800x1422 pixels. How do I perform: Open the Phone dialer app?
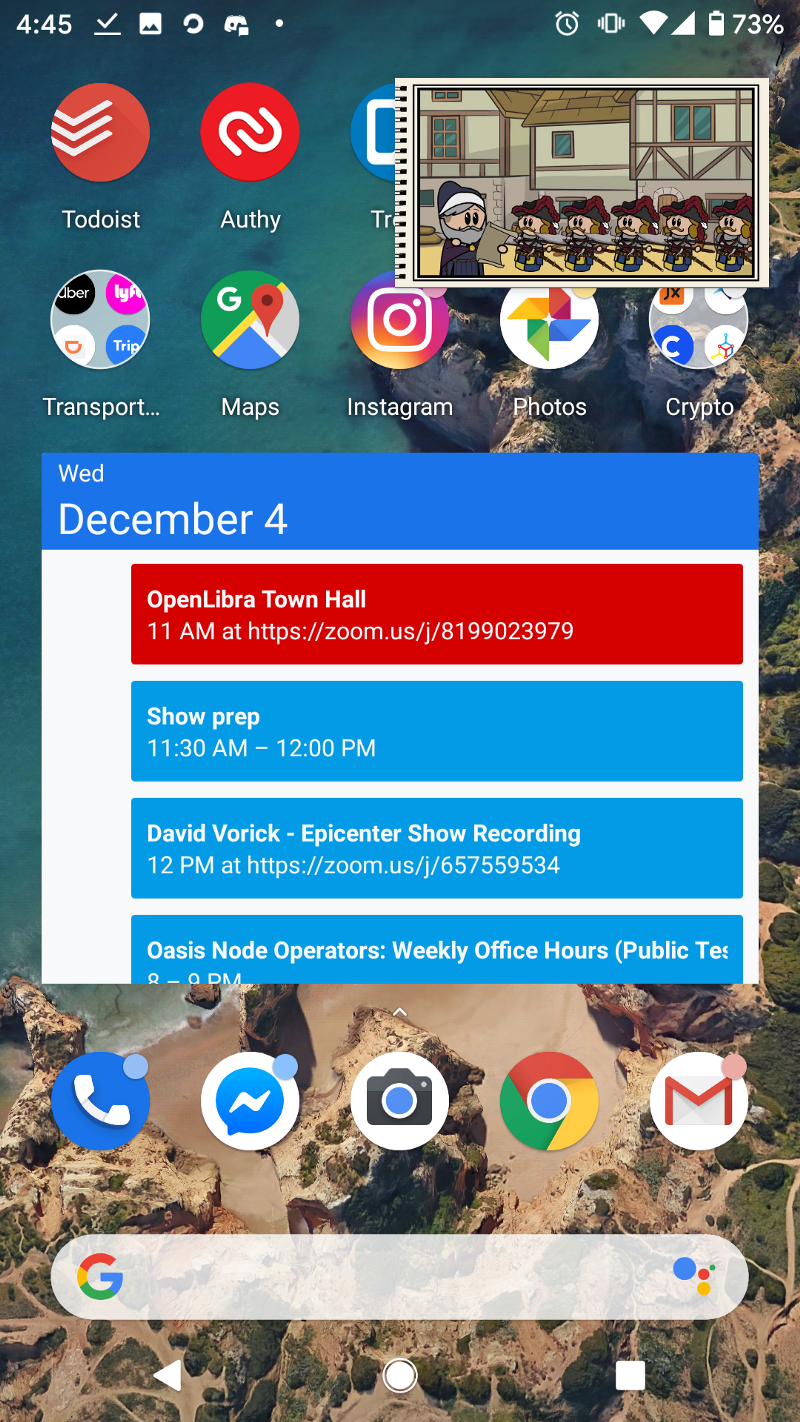click(100, 1101)
